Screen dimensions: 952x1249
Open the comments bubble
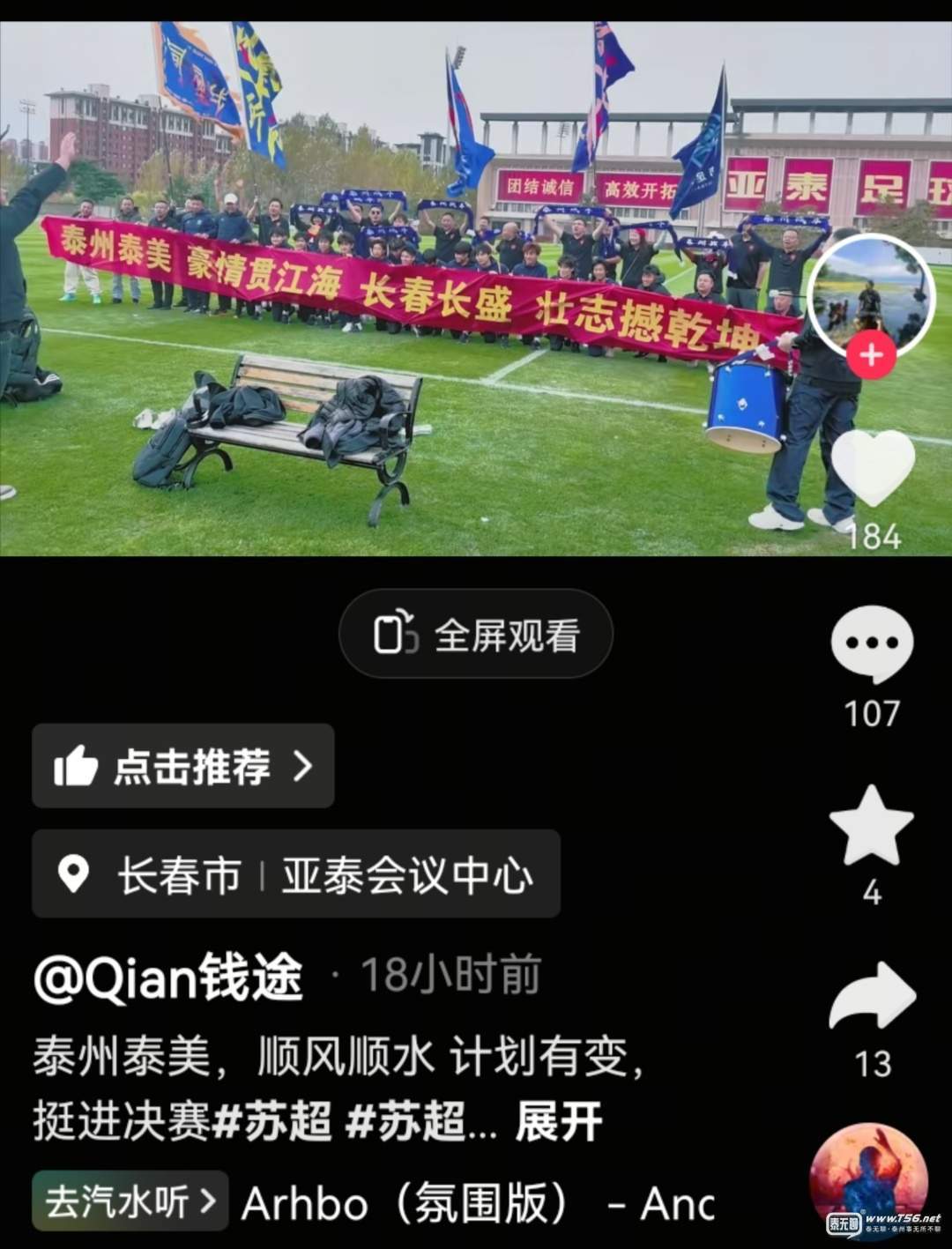point(871,645)
